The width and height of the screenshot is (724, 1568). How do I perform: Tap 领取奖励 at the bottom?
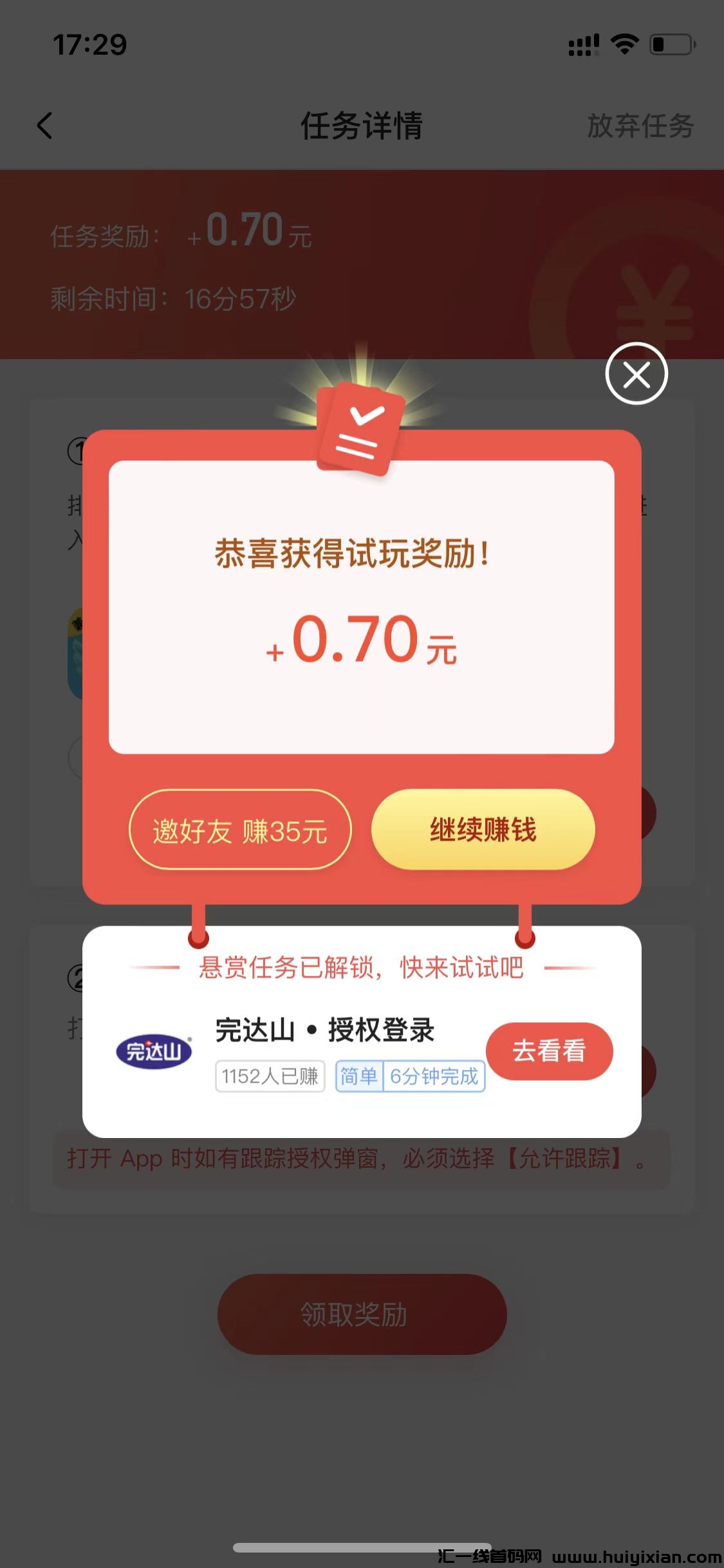(x=362, y=1313)
